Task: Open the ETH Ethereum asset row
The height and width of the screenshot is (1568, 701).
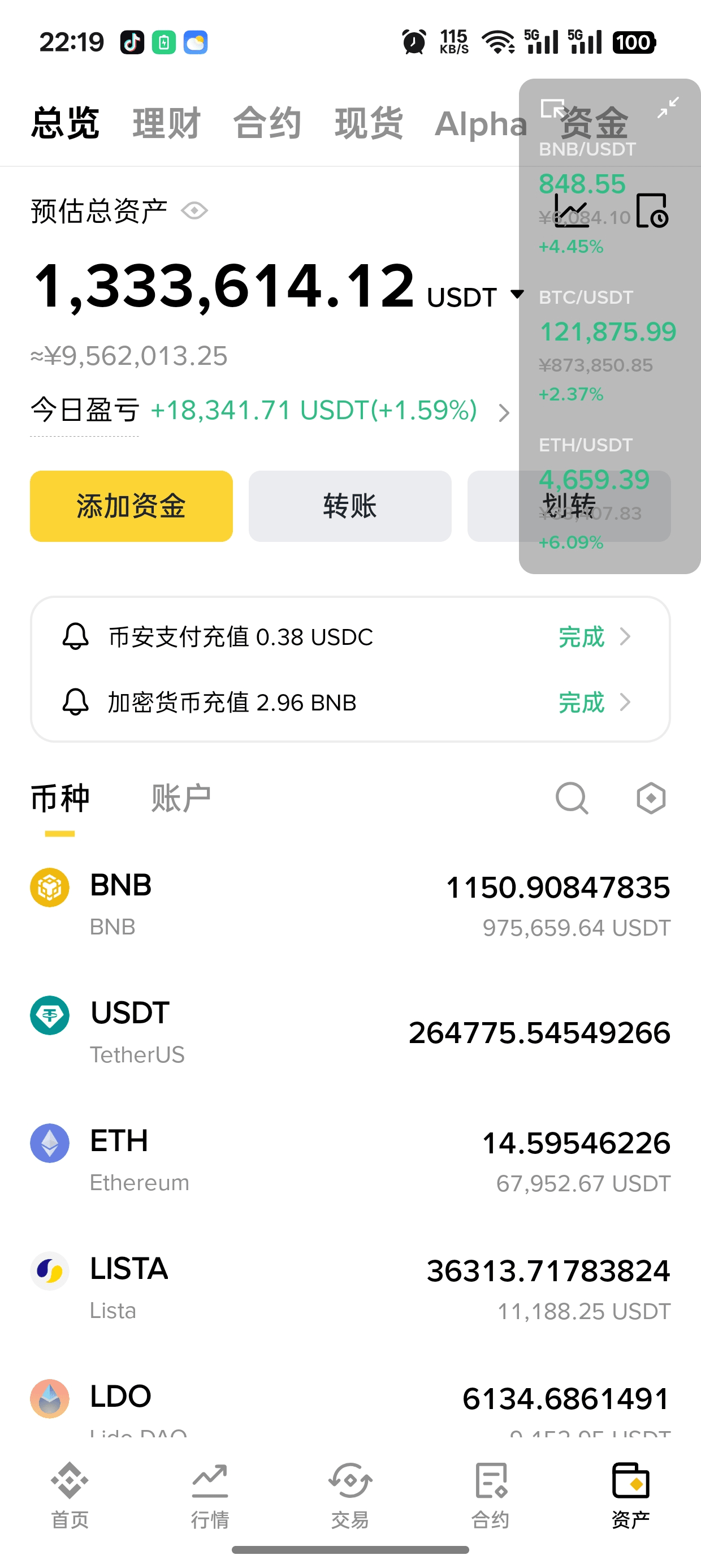Action: (x=350, y=1161)
